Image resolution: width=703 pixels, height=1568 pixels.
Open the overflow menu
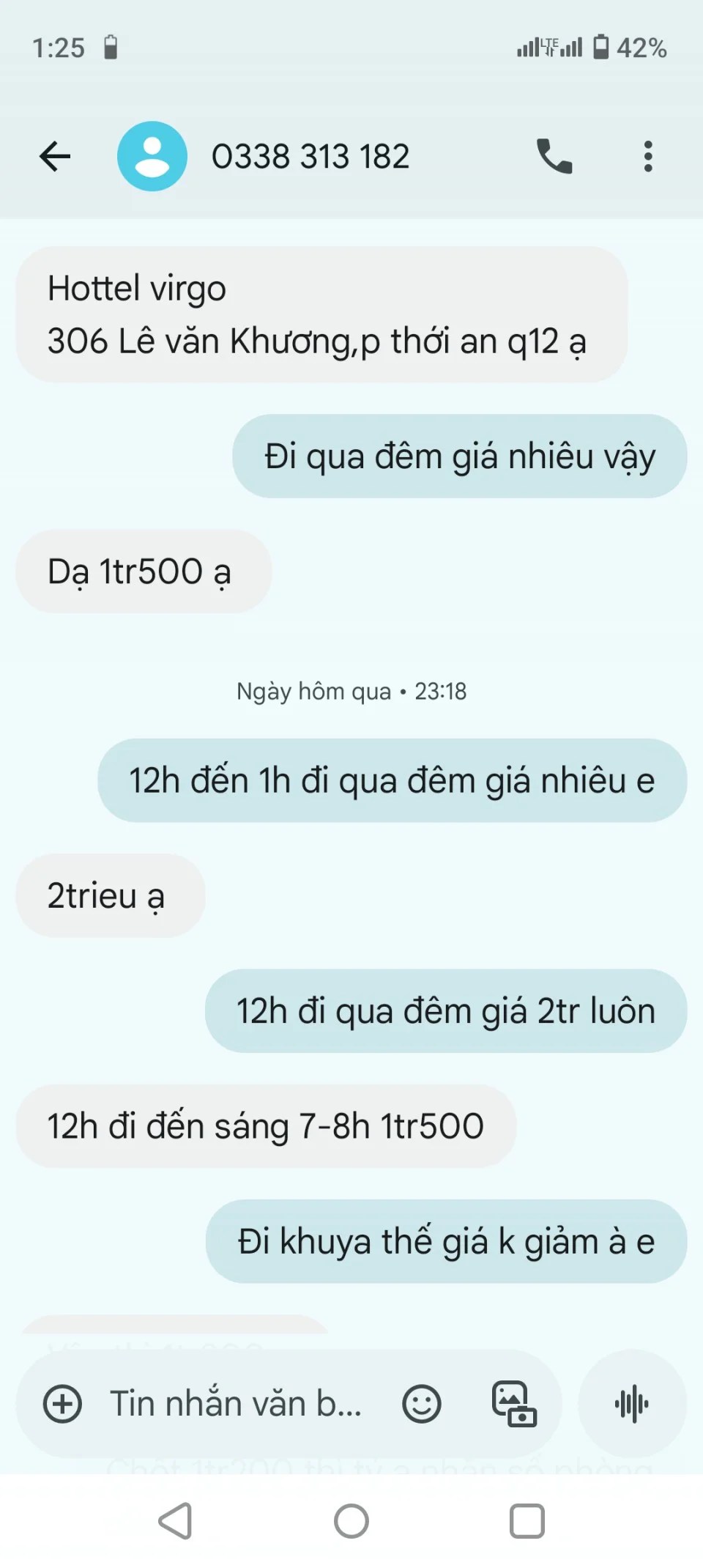[647, 156]
